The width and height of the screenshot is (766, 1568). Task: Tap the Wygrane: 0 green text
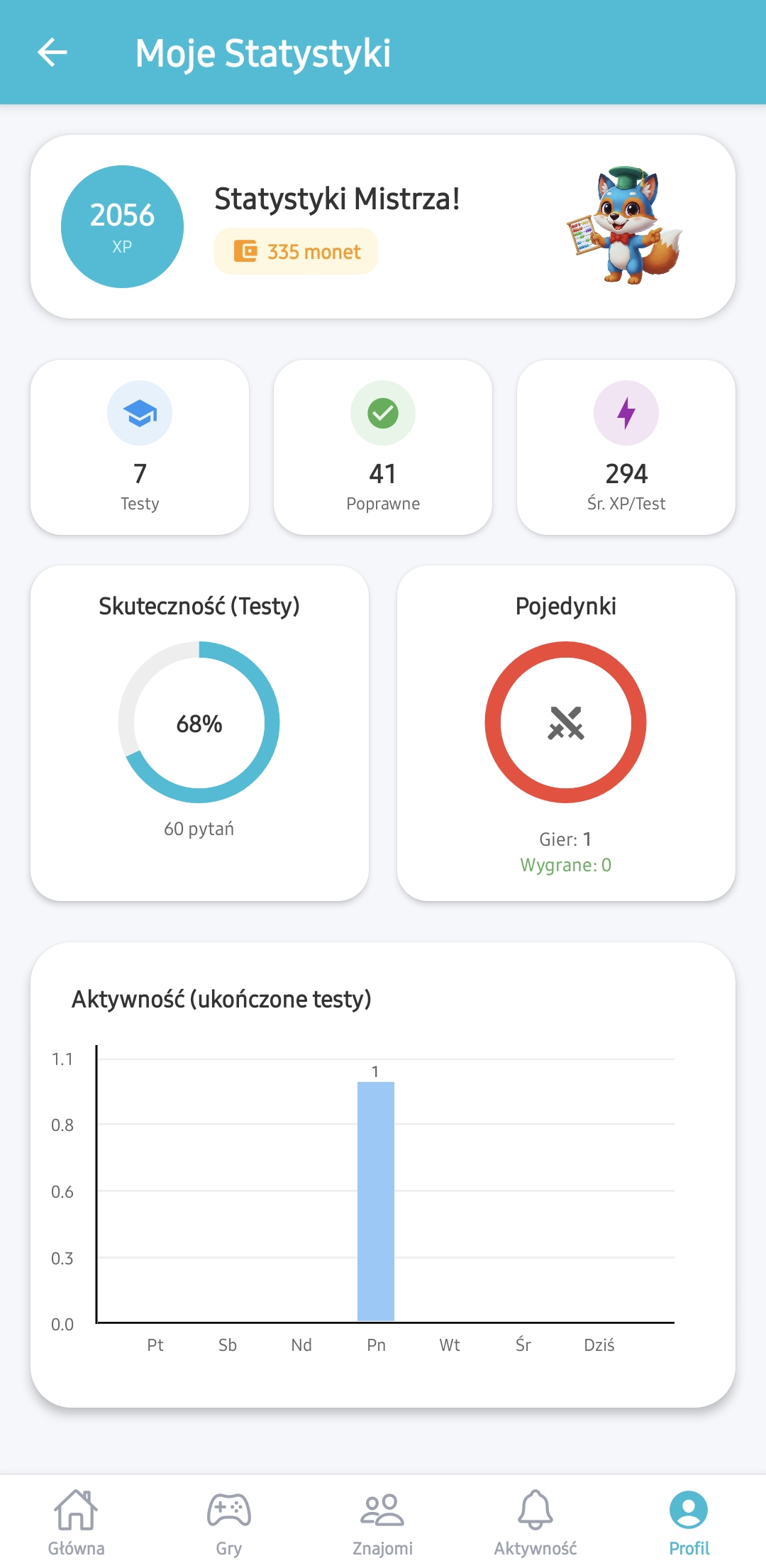[566, 864]
